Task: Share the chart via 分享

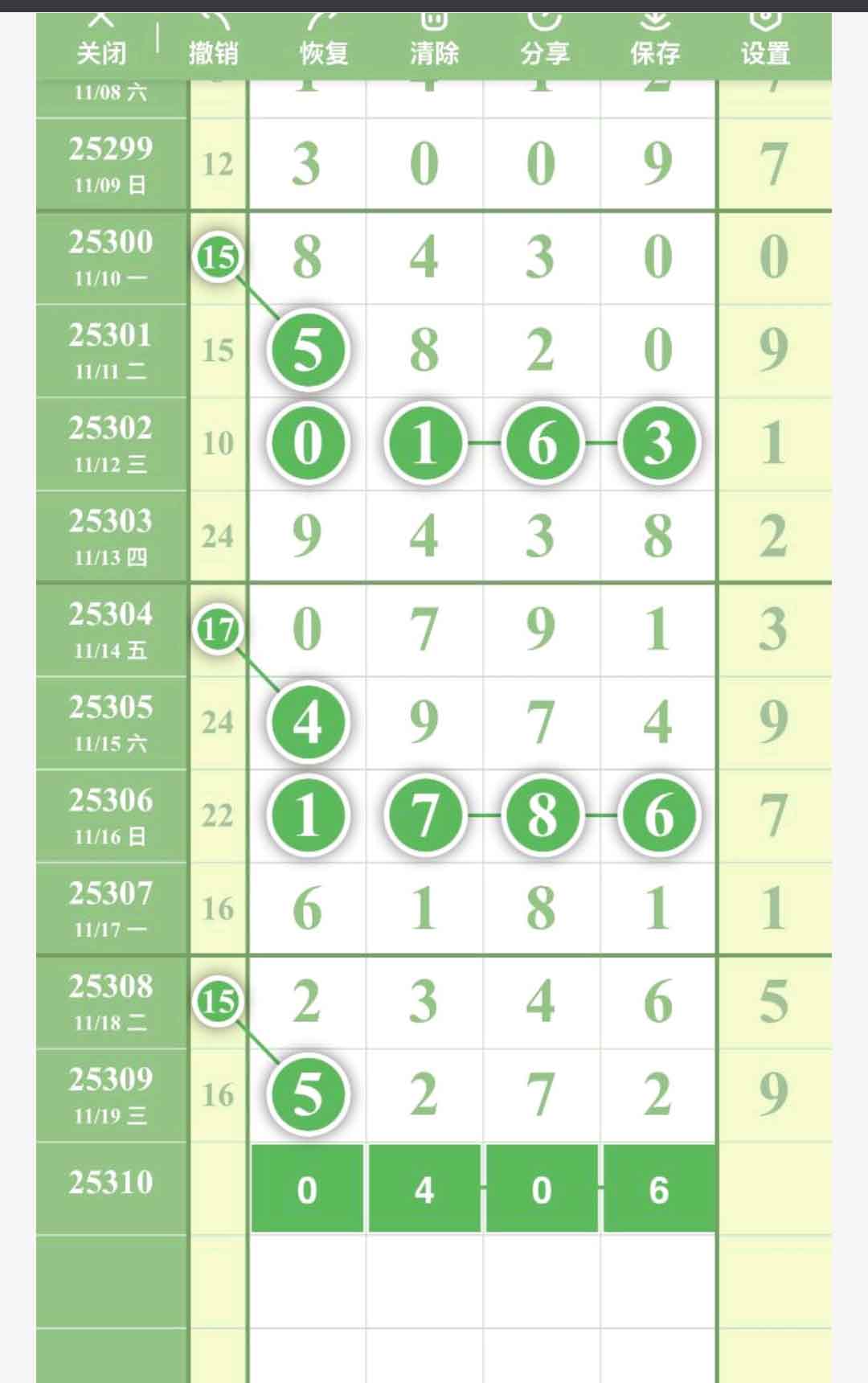Action: coord(545,44)
